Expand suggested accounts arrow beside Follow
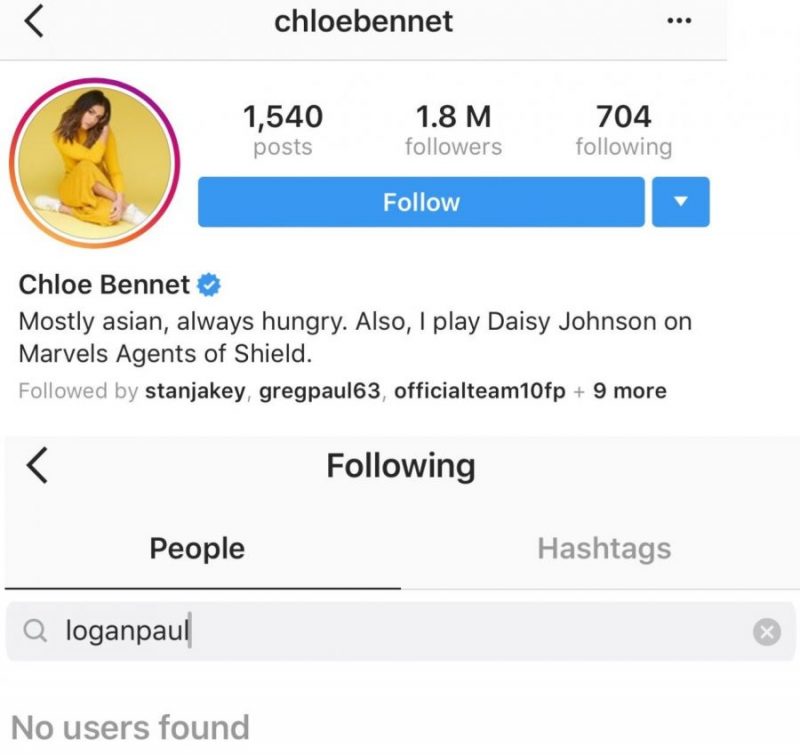This screenshot has width=800, height=755. (681, 202)
